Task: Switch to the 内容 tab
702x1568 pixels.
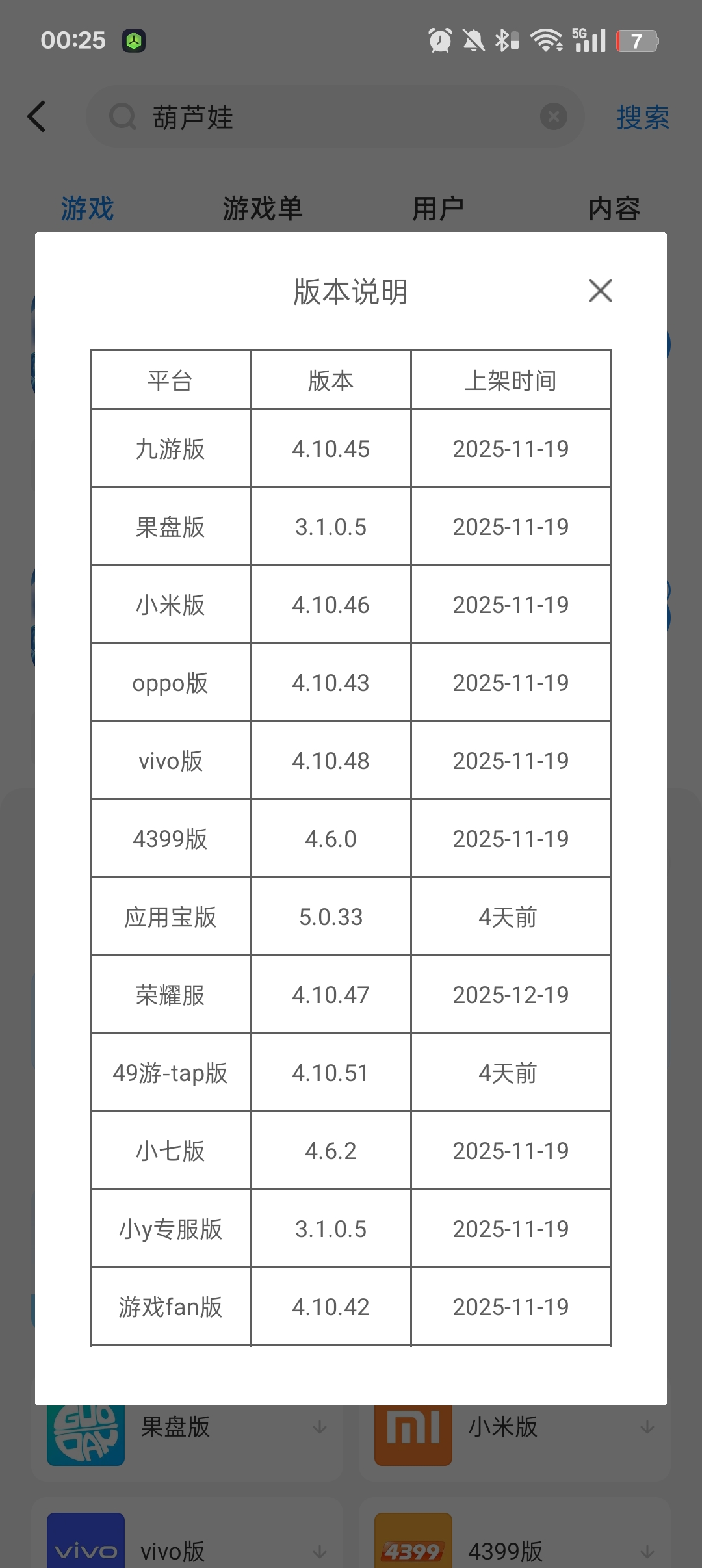Action: (x=614, y=209)
